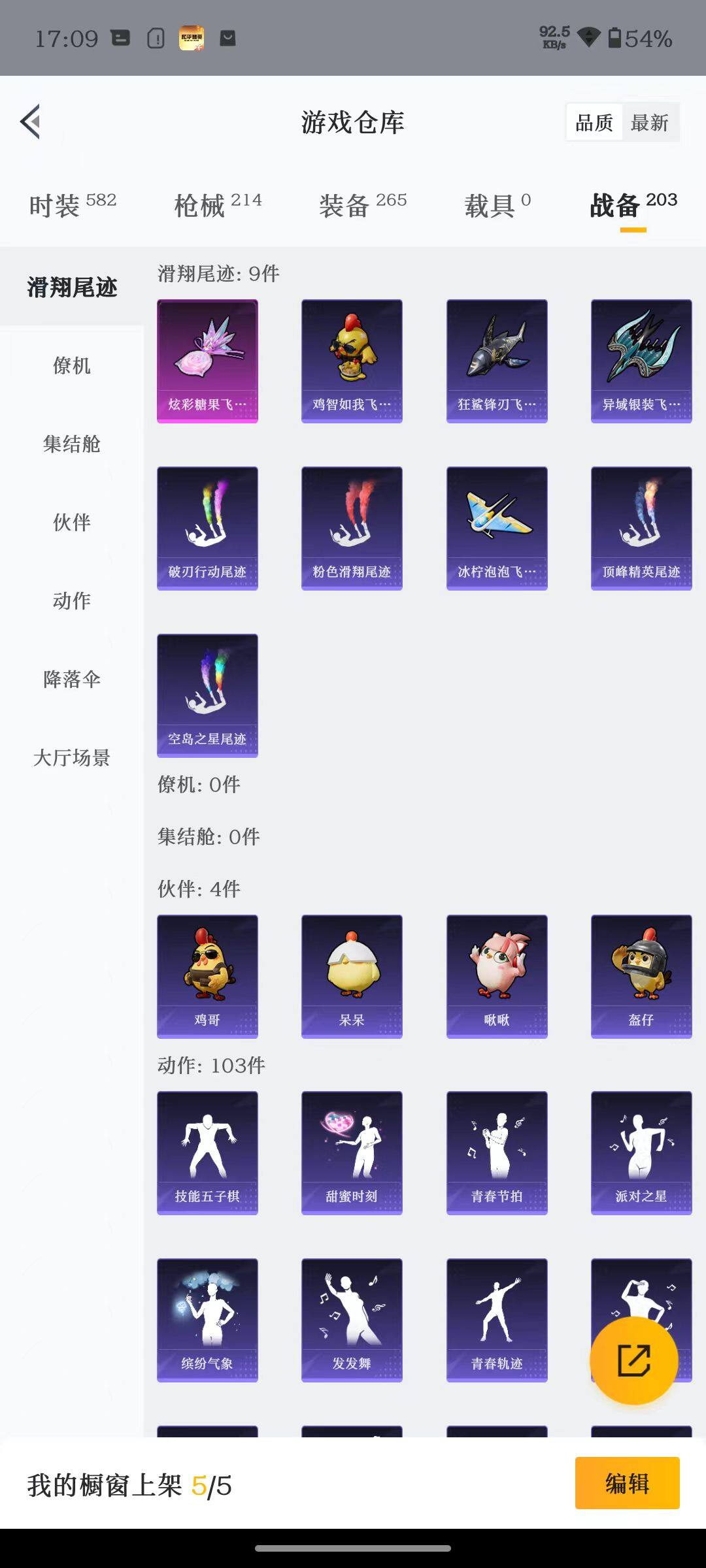This screenshot has height=1568, width=706.
Task: Select 降落伞 in the side menu
Action: 72,679
